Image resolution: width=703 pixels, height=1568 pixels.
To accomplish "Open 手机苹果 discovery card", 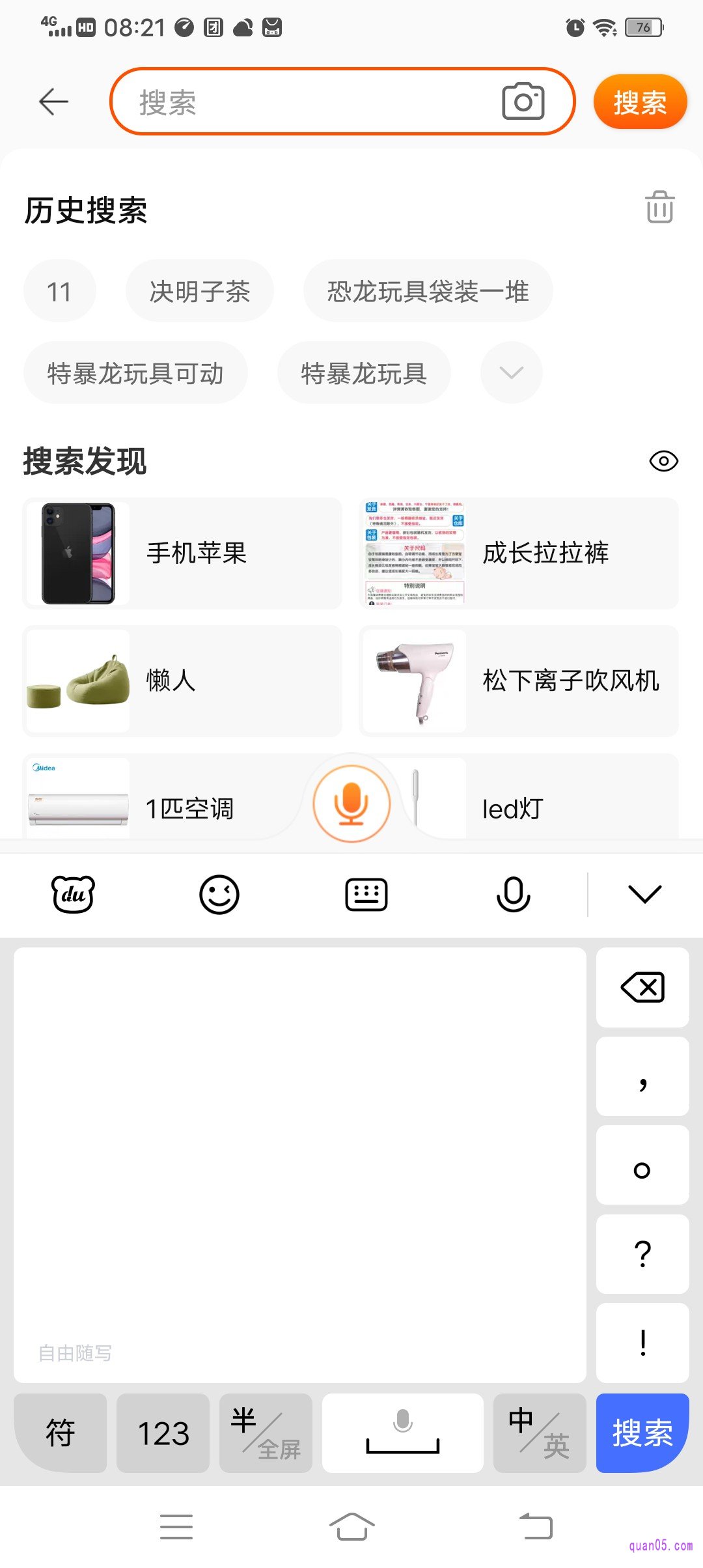I will (x=182, y=553).
